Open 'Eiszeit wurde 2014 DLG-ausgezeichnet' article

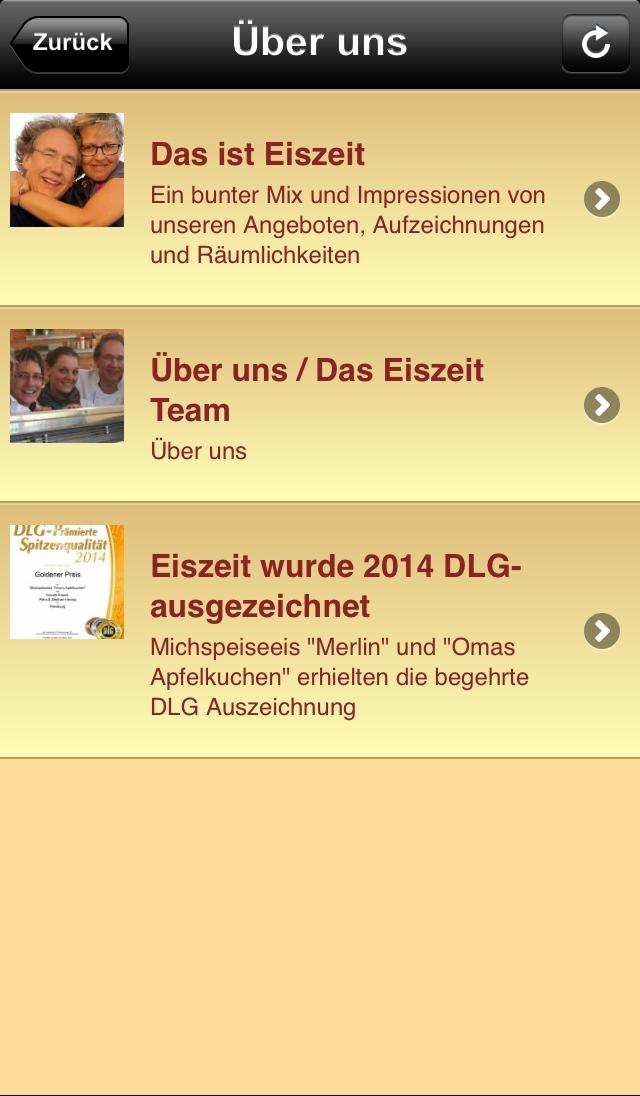click(x=320, y=630)
